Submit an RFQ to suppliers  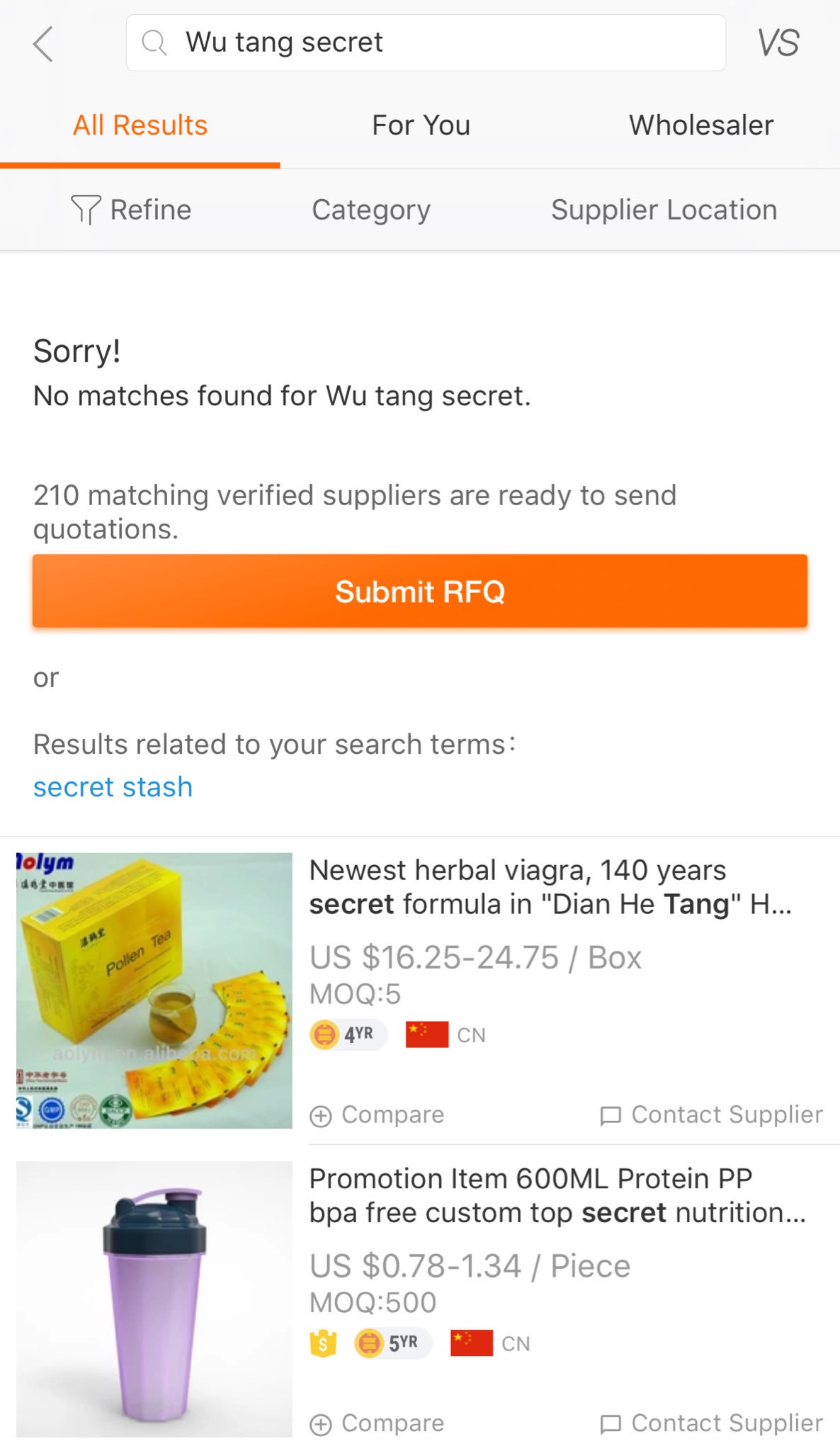click(419, 592)
